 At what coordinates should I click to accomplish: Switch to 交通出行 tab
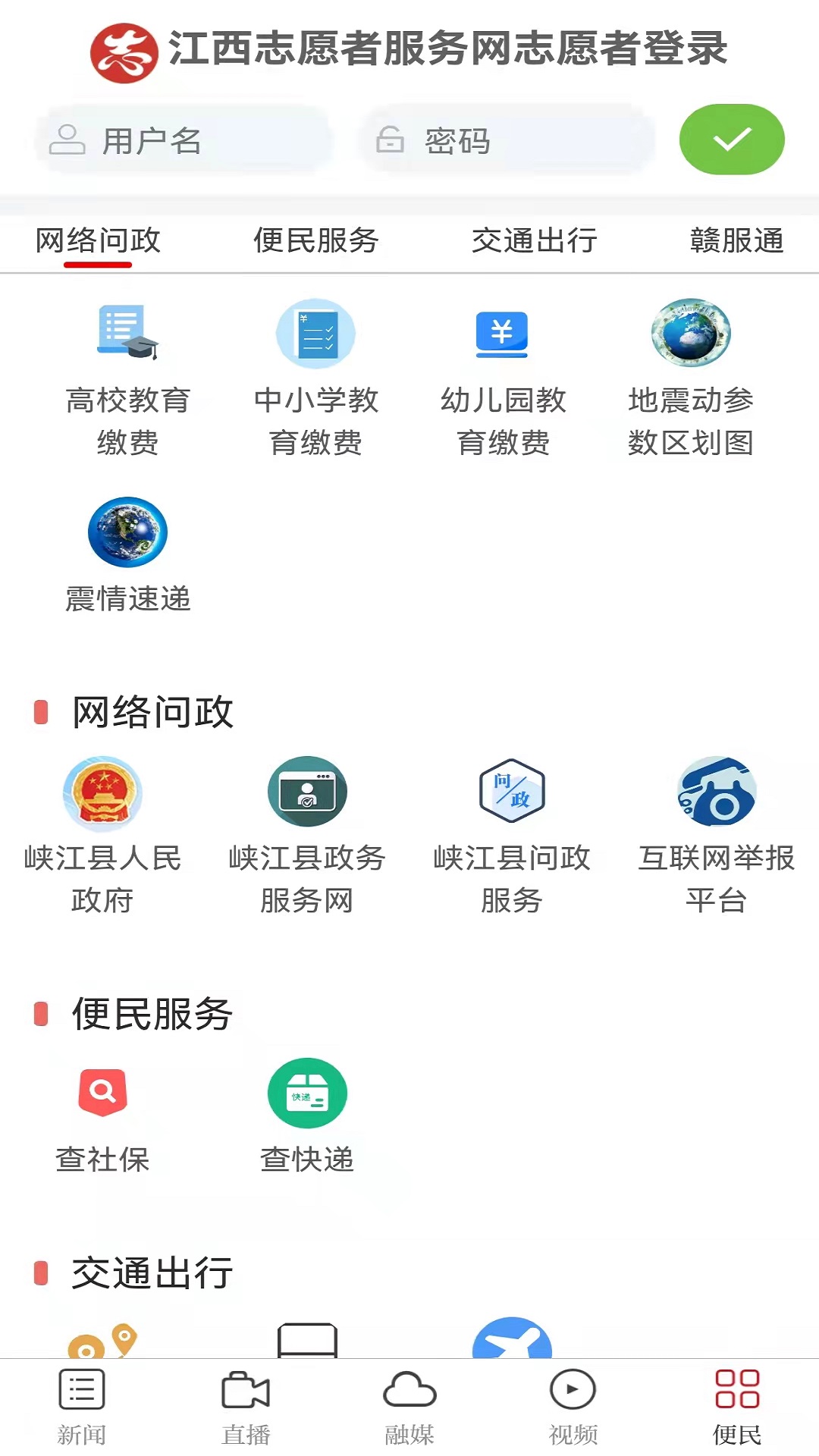tap(535, 241)
